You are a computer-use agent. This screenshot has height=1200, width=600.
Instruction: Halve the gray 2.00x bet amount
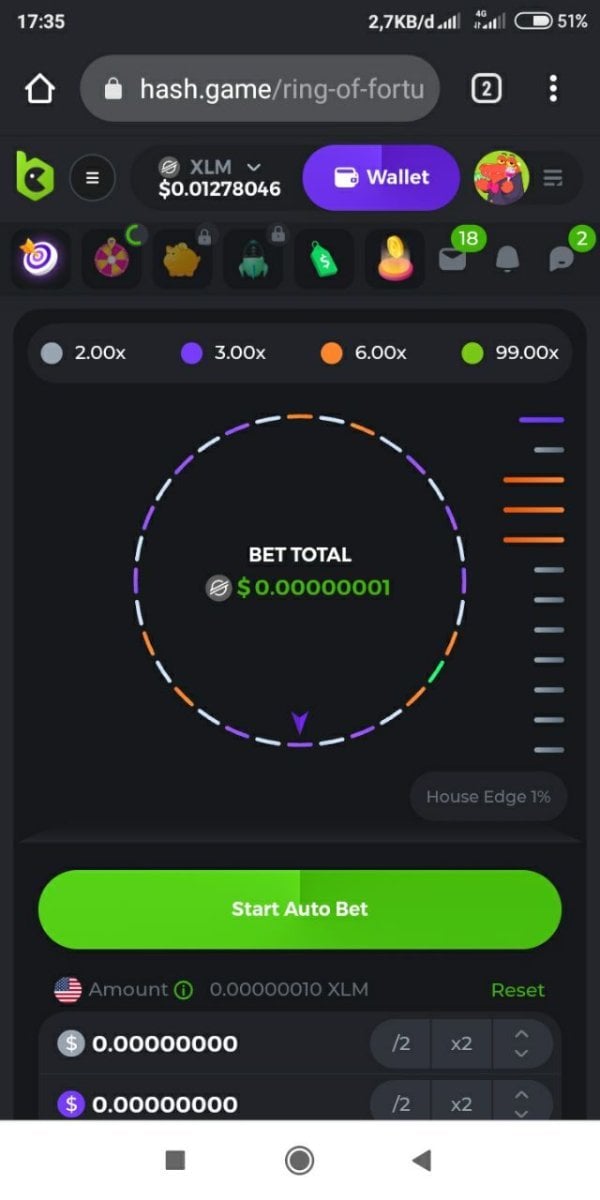click(x=401, y=1044)
